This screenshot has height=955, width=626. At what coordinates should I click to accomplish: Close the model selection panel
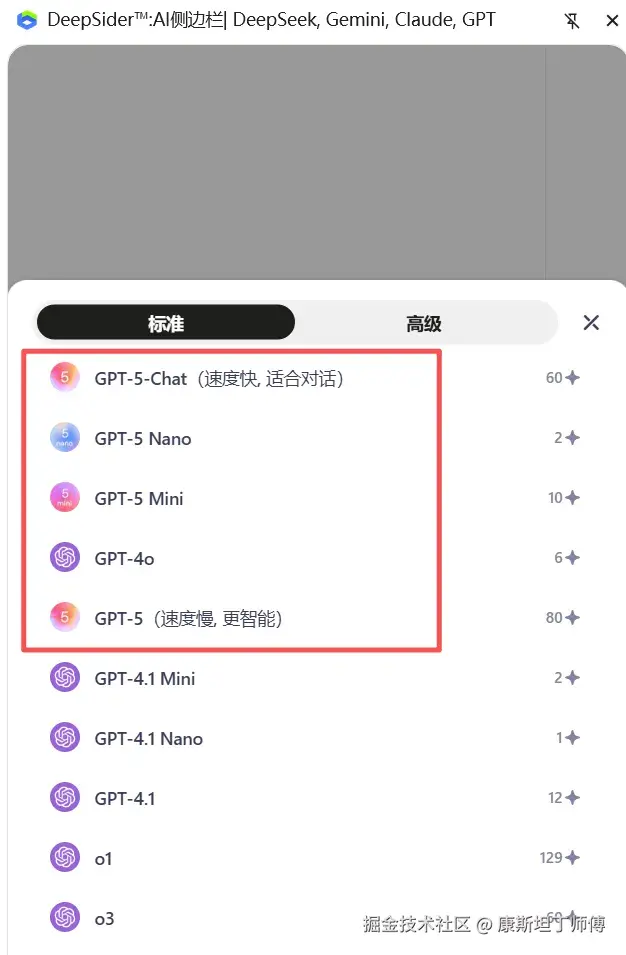[591, 322]
